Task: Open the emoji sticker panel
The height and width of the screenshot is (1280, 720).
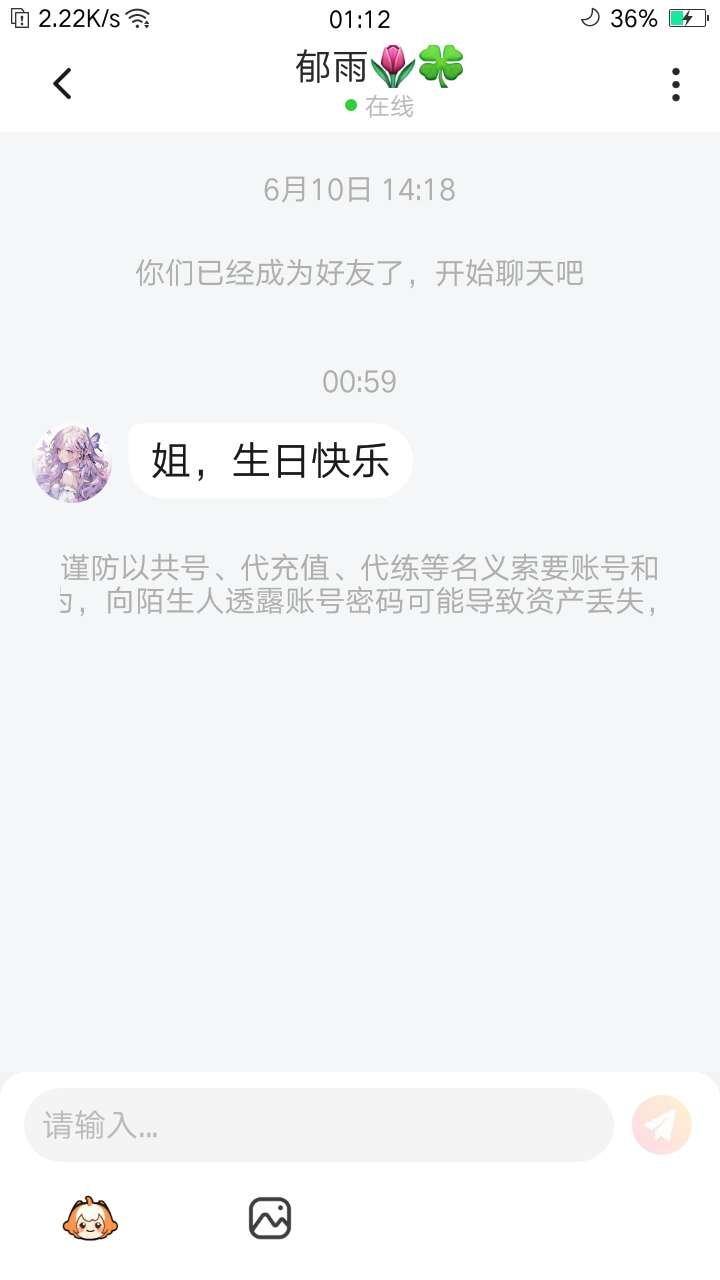Action: pyautogui.click(x=90, y=1218)
